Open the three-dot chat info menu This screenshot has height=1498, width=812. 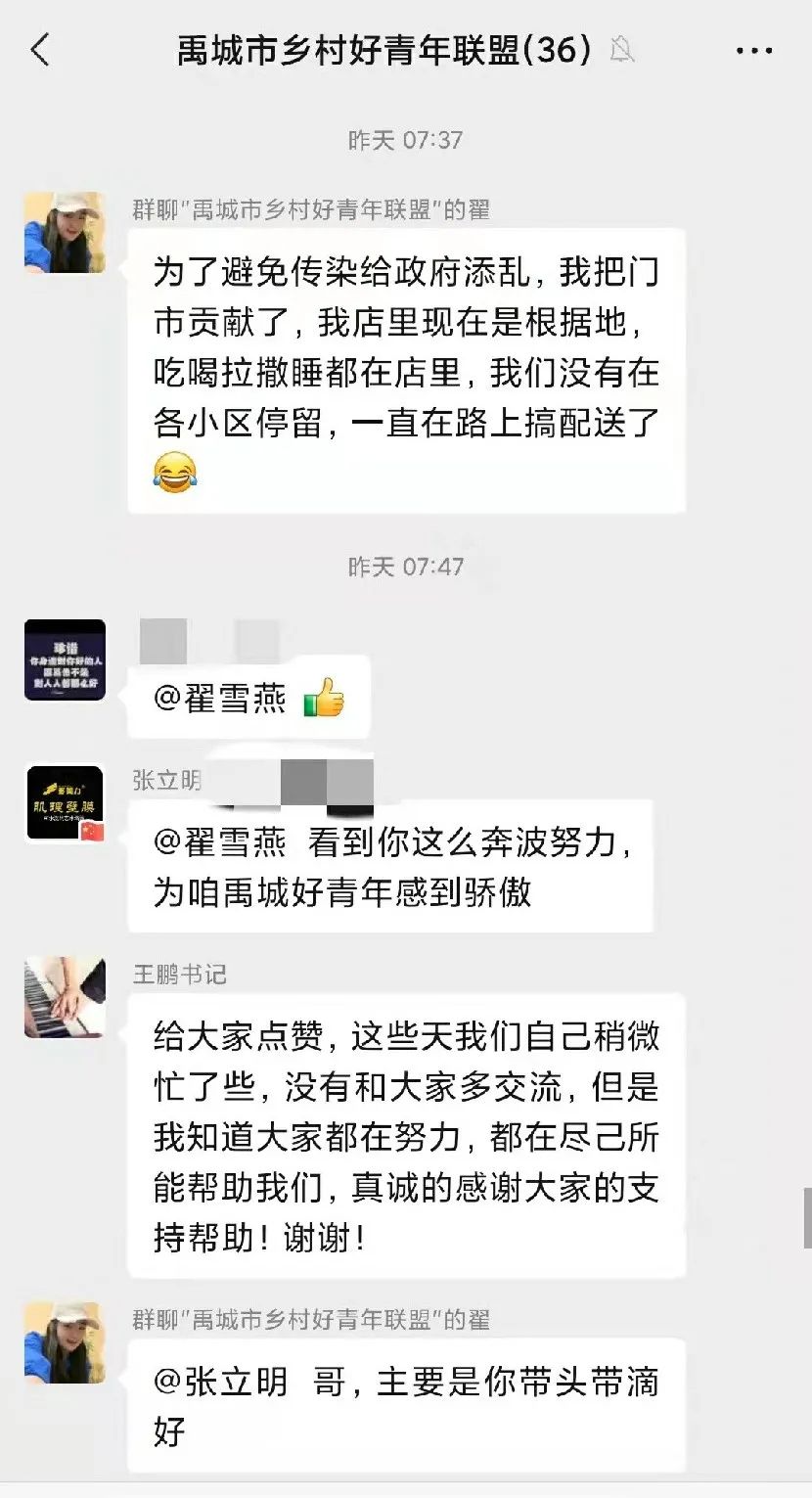point(753,50)
